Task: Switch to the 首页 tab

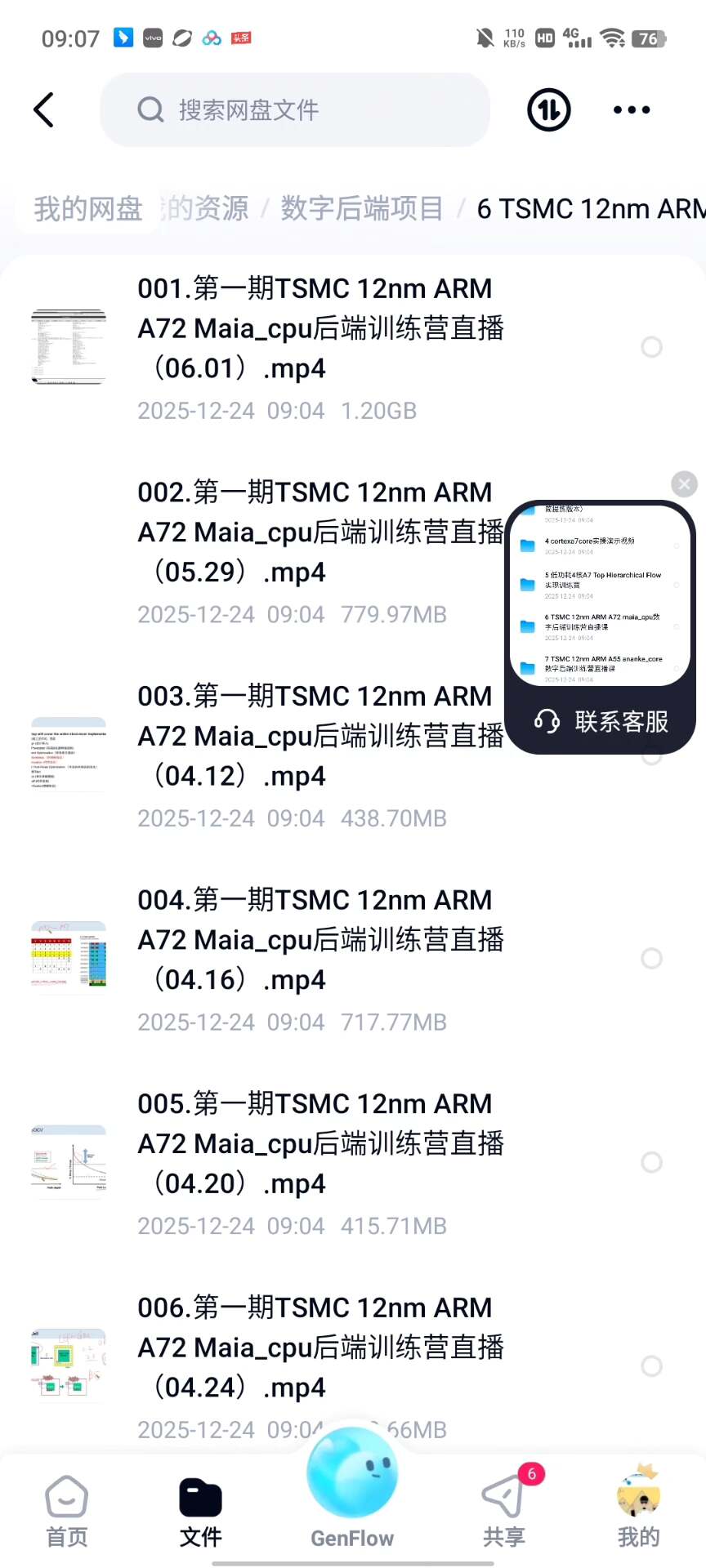Action: pyautogui.click(x=66, y=1512)
